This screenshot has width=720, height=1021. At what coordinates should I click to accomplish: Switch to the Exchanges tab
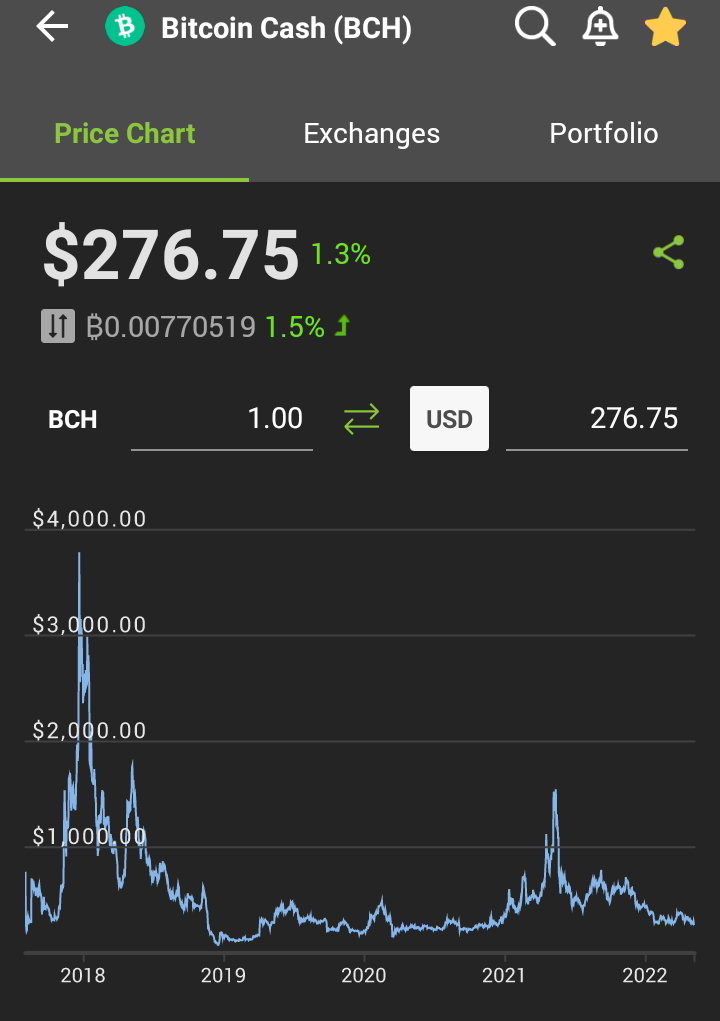click(372, 133)
